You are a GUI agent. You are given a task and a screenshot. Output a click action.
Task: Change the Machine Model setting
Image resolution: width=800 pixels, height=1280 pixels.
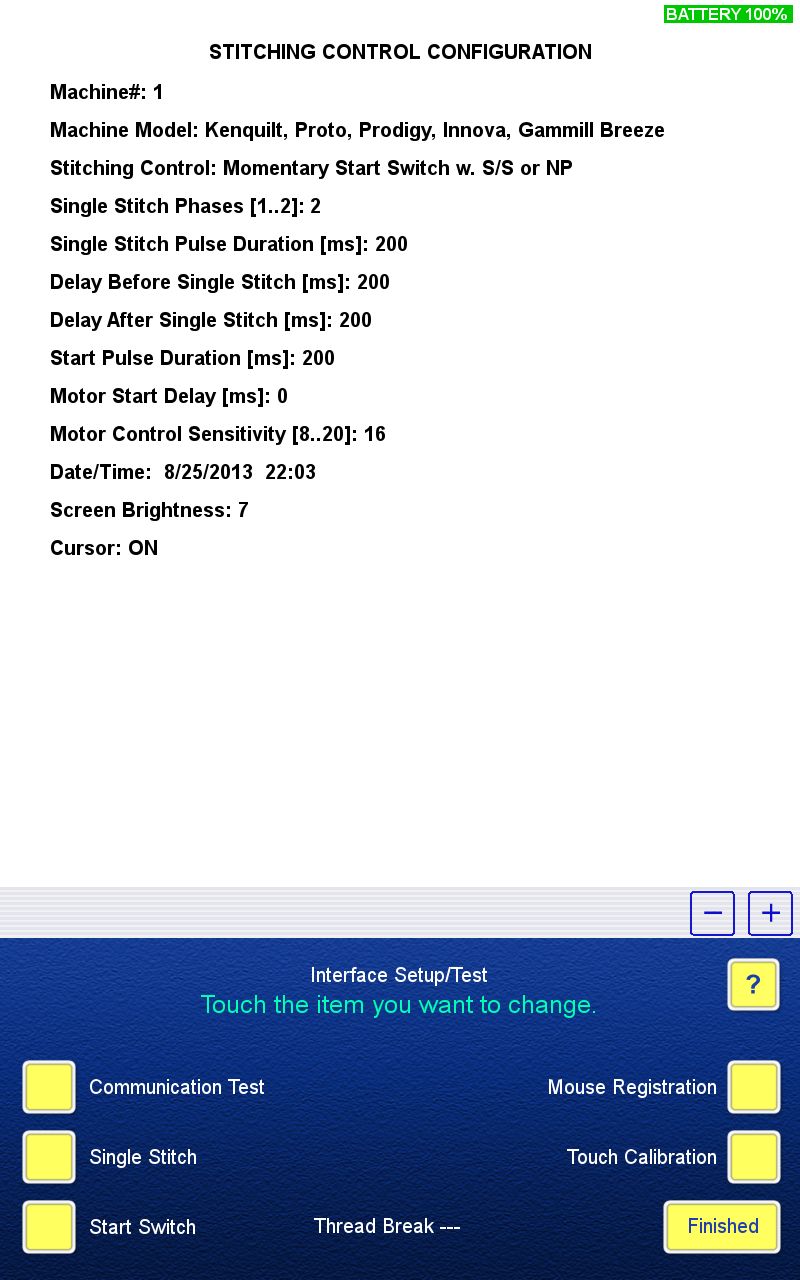point(357,131)
